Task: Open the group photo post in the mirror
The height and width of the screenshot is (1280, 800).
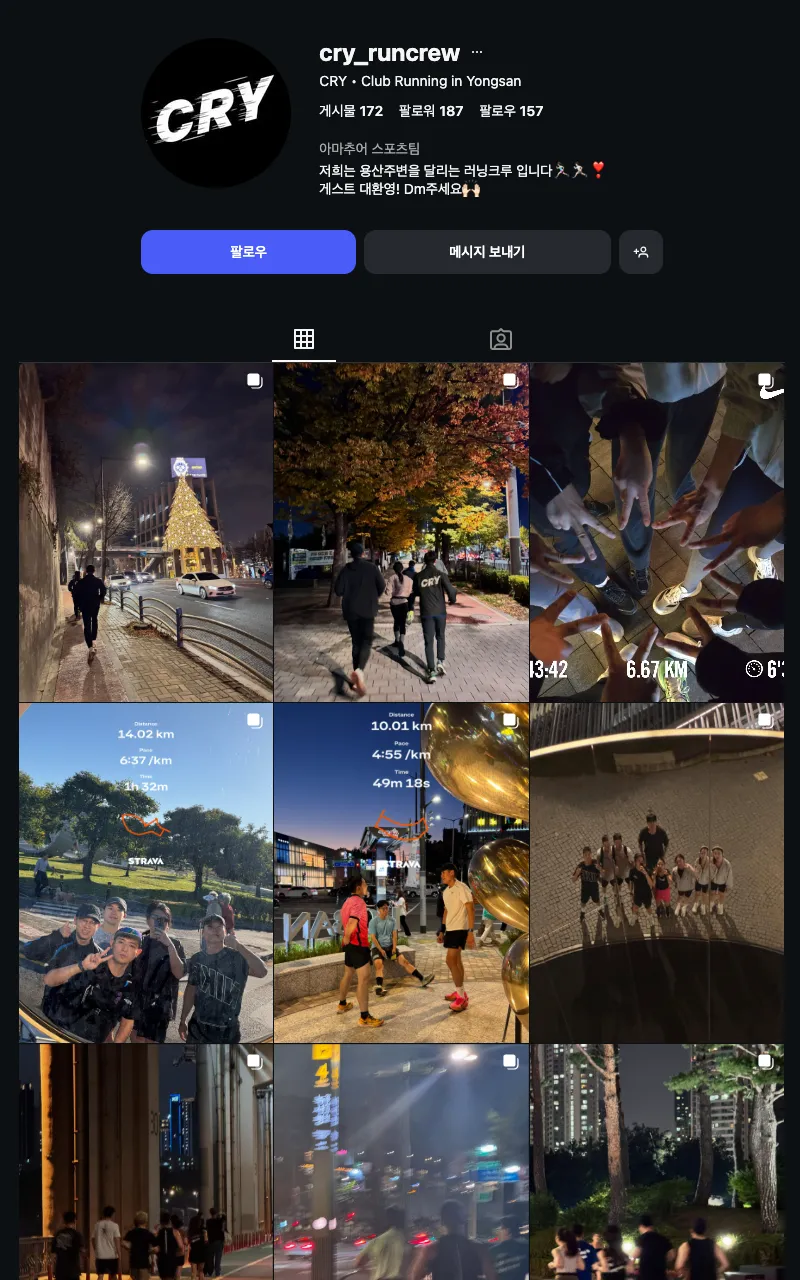Action: point(656,872)
